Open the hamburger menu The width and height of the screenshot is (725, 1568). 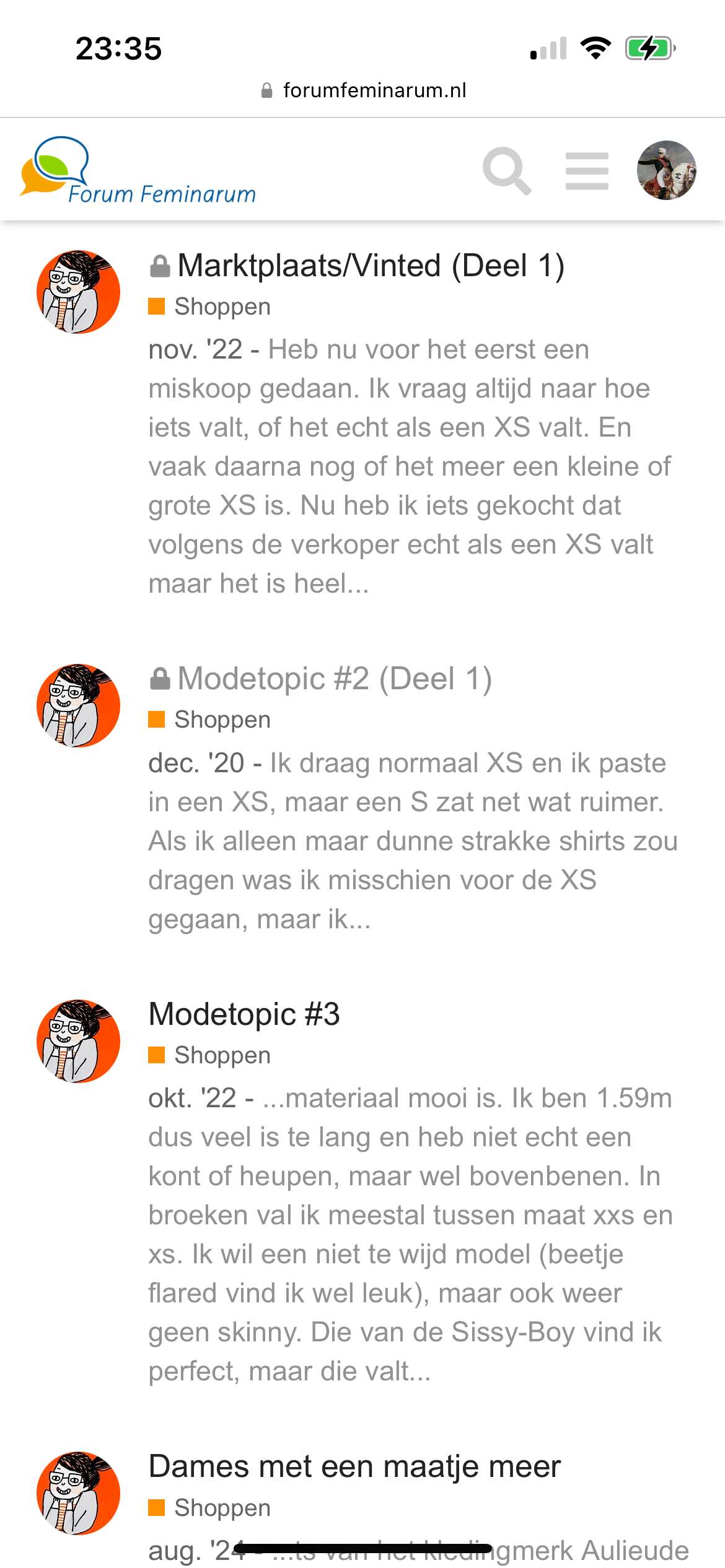tap(587, 171)
